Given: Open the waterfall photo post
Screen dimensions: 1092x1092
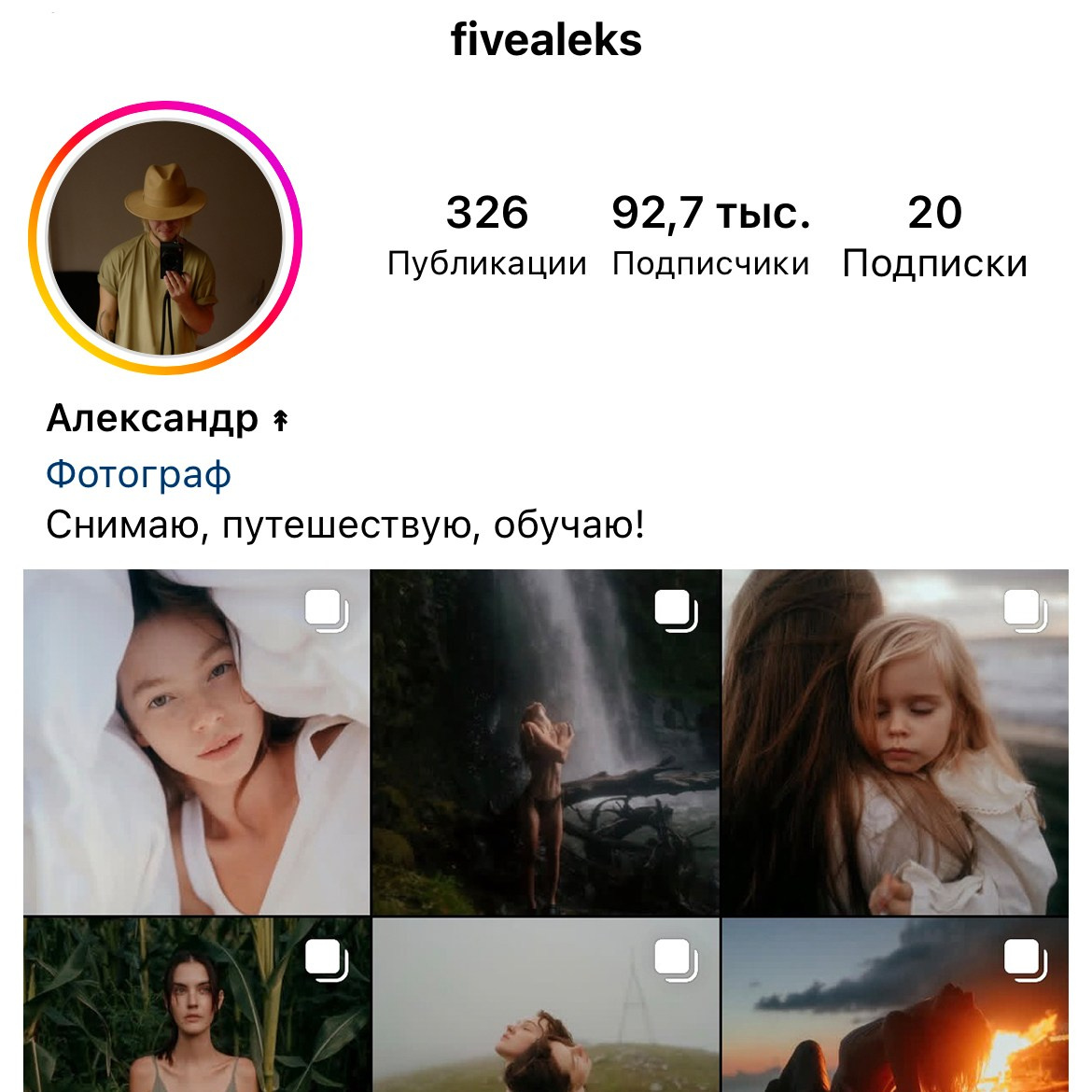Looking at the screenshot, I should pyautogui.click(x=546, y=742).
